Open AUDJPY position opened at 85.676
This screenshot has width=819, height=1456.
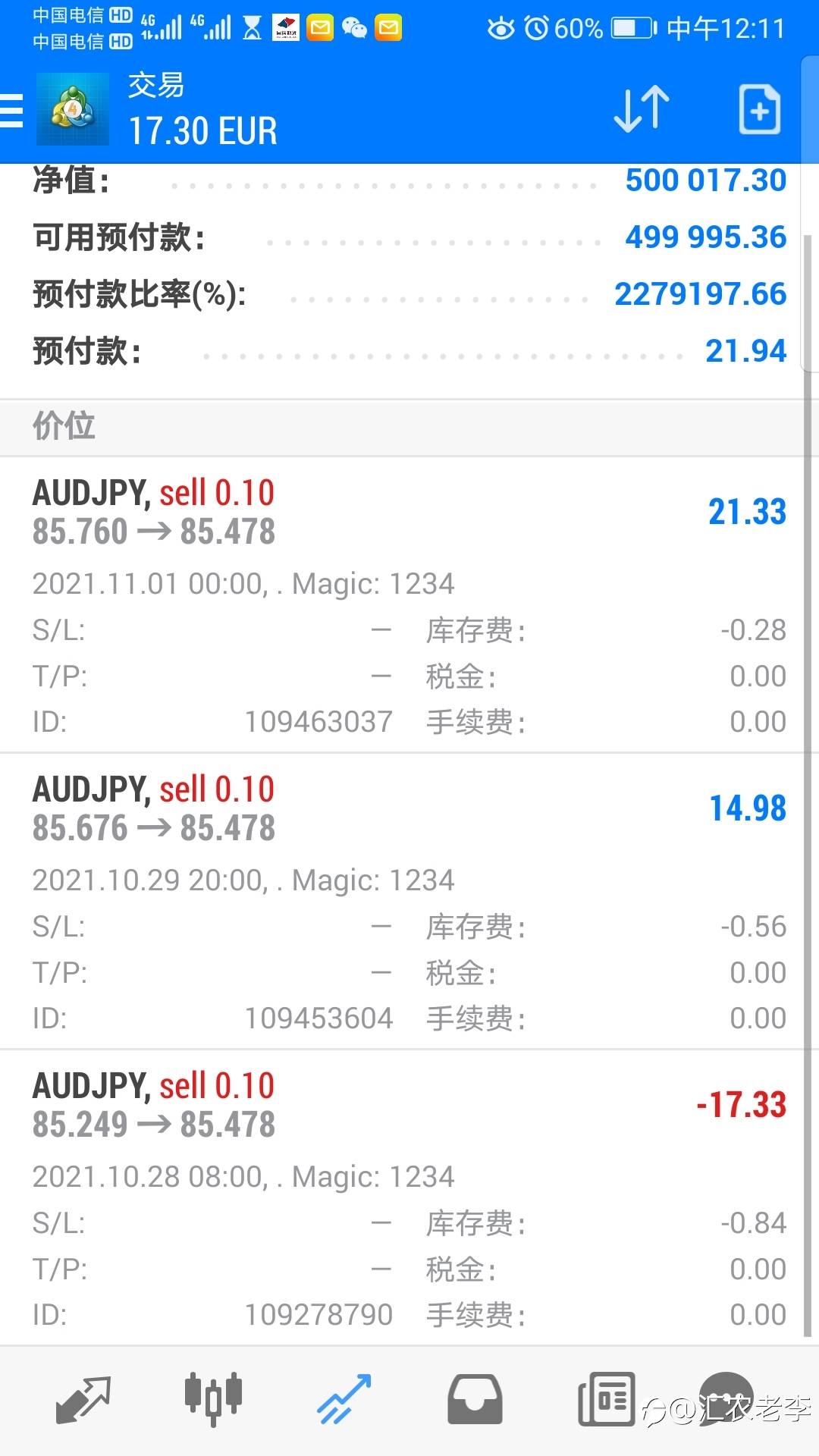click(x=409, y=902)
